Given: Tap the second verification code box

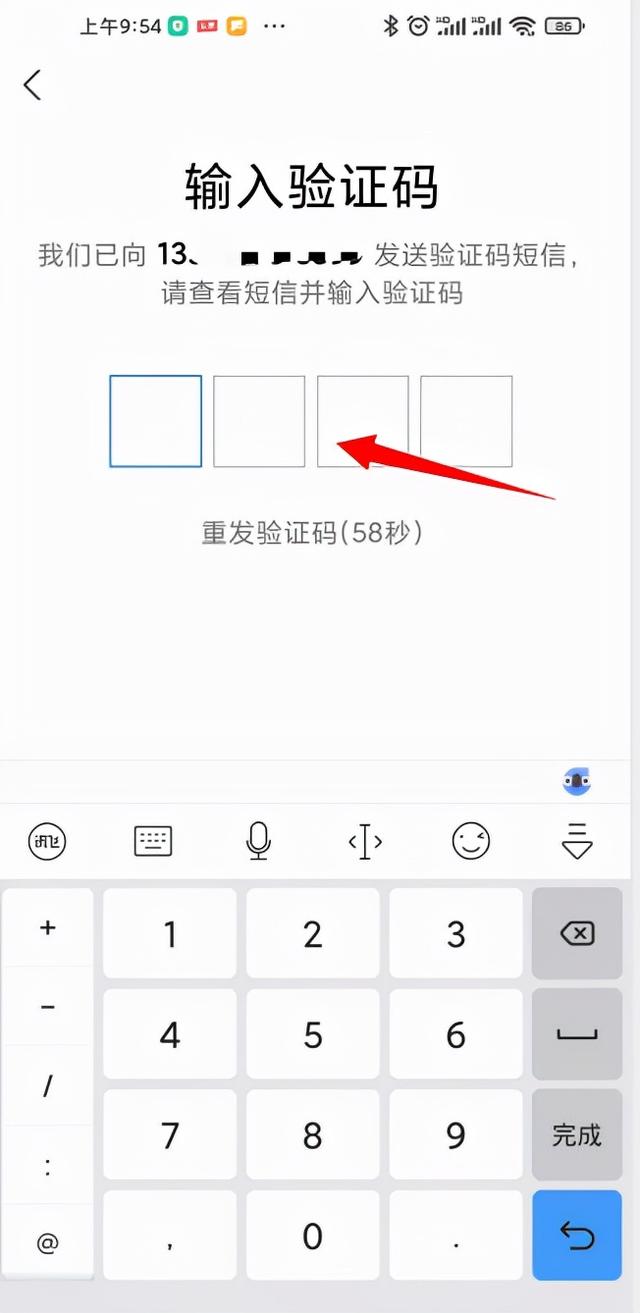Looking at the screenshot, I should 259,421.
